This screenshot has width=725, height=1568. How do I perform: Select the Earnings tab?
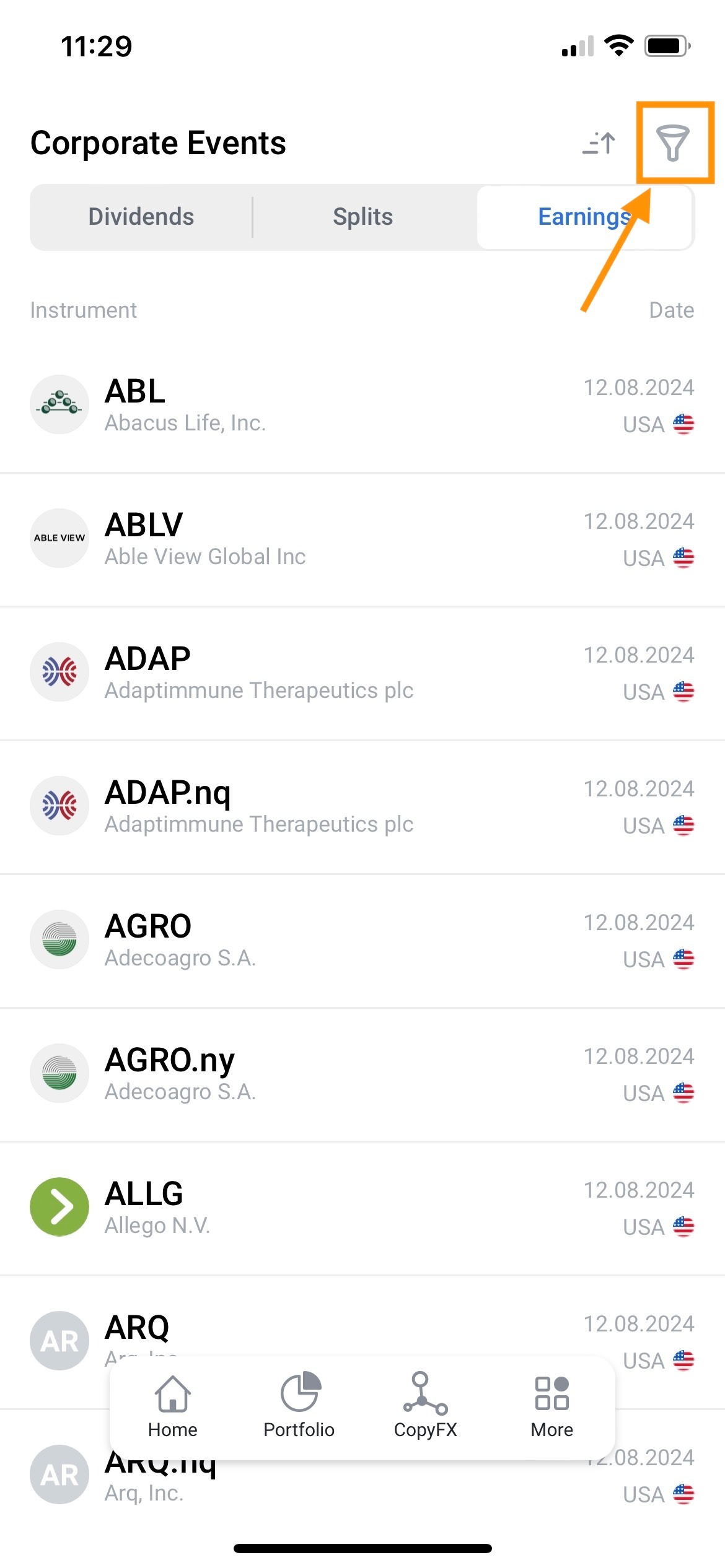(584, 217)
